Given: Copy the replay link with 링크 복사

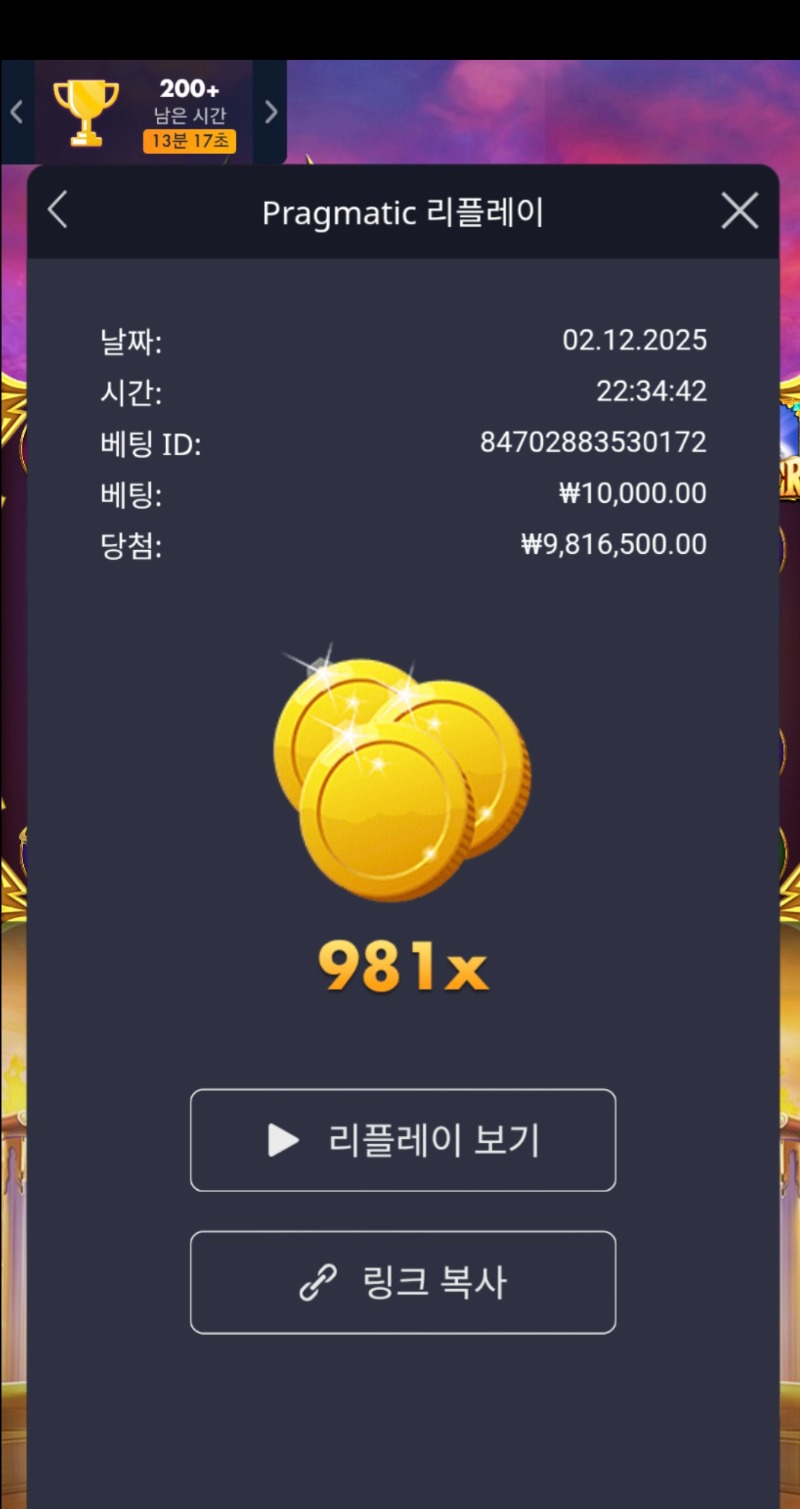Looking at the screenshot, I should click(403, 1282).
